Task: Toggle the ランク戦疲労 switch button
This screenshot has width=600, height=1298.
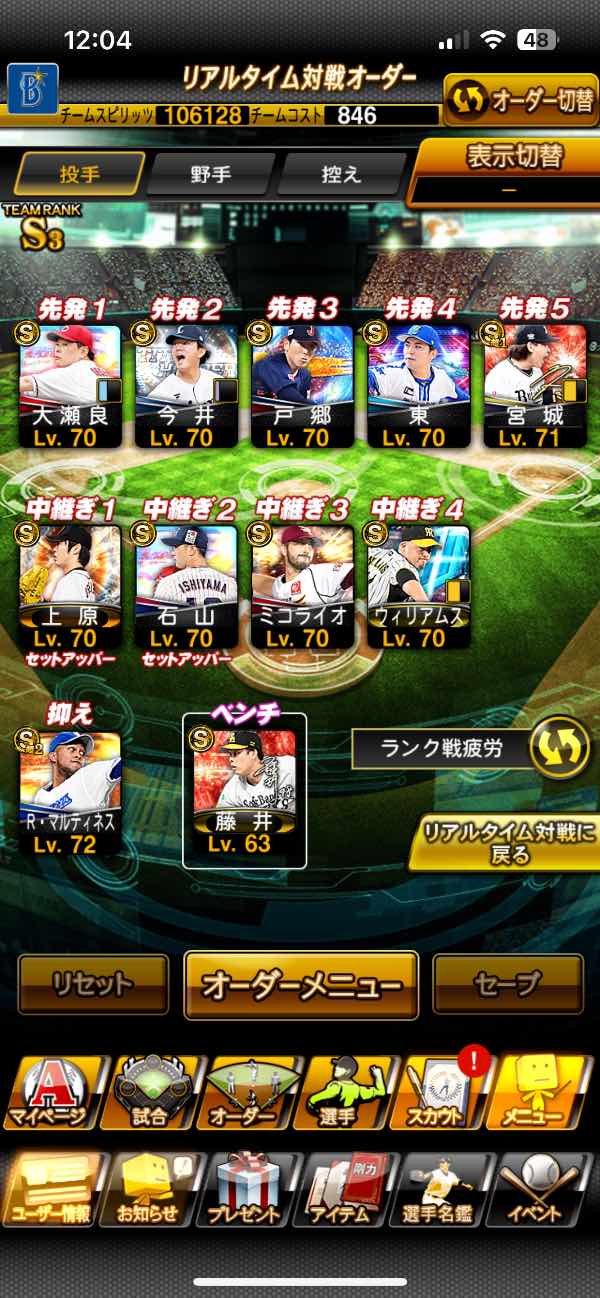Action: pos(559,749)
